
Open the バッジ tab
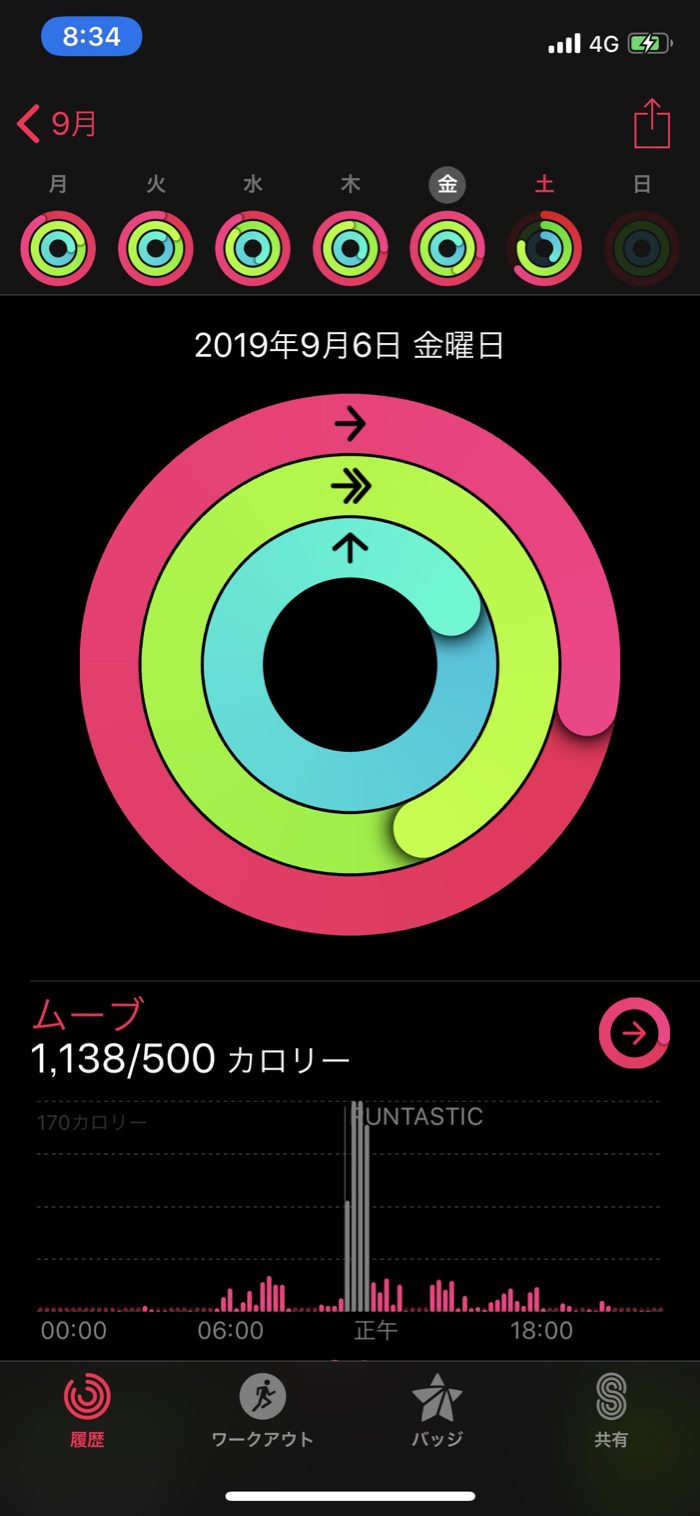437,1410
